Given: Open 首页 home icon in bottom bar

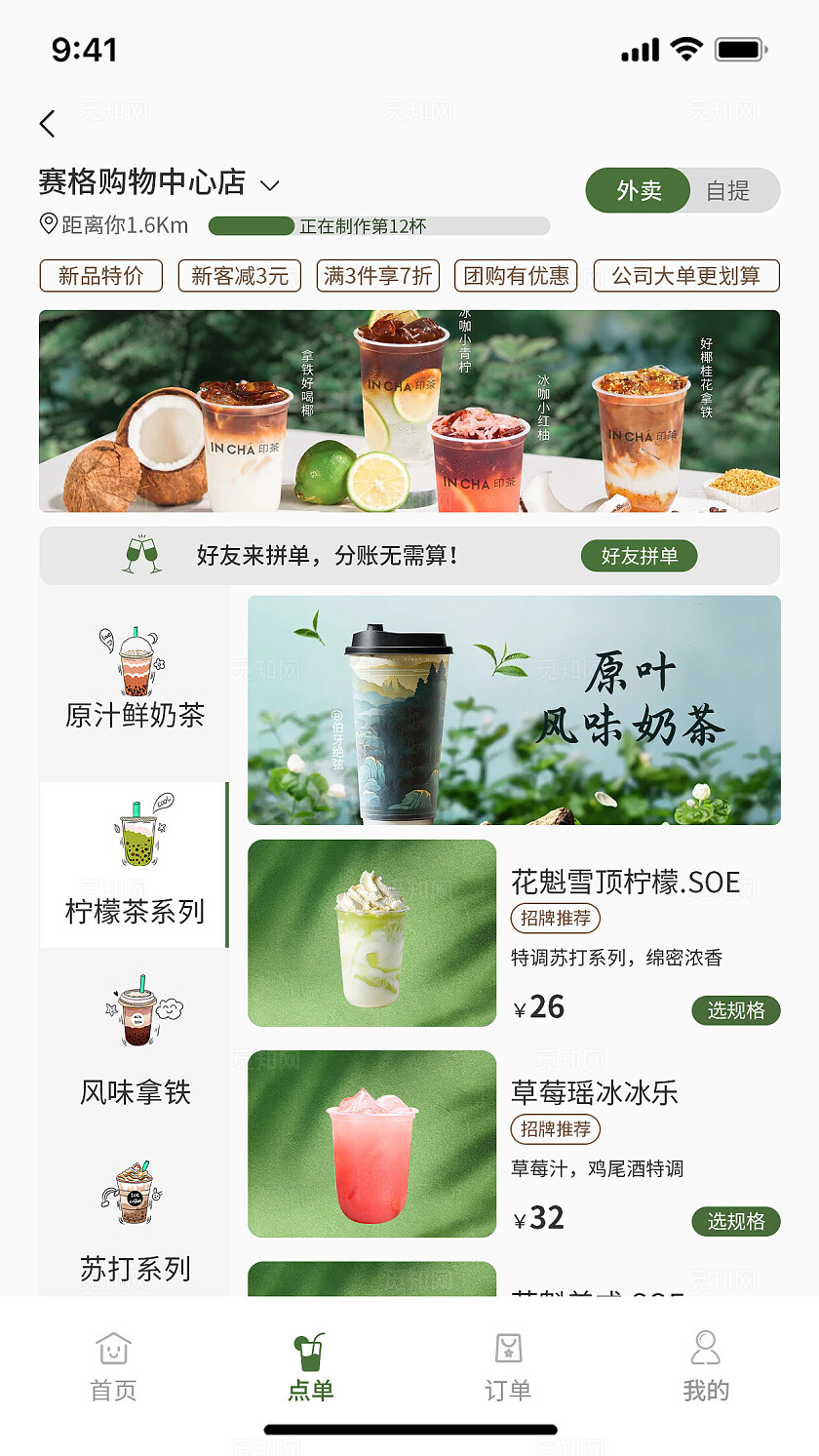Looking at the screenshot, I should (114, 1348).
